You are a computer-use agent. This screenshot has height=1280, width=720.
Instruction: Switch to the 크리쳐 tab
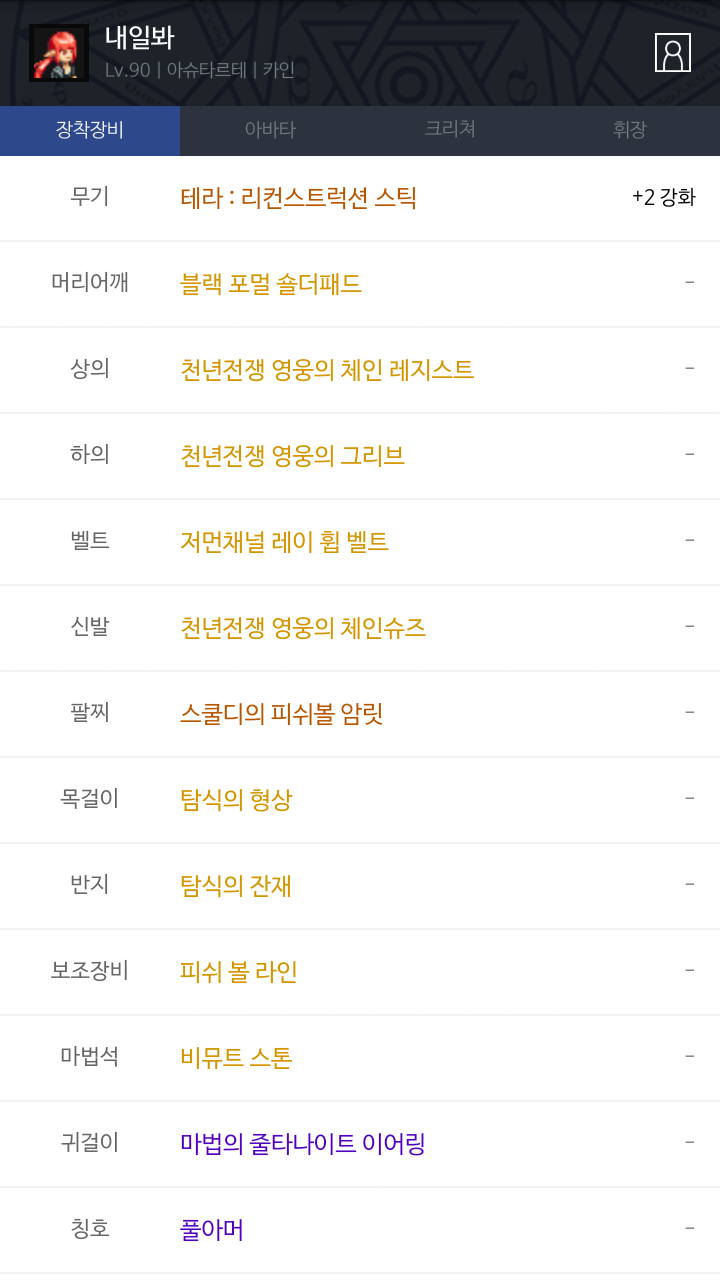pos(450,130)
